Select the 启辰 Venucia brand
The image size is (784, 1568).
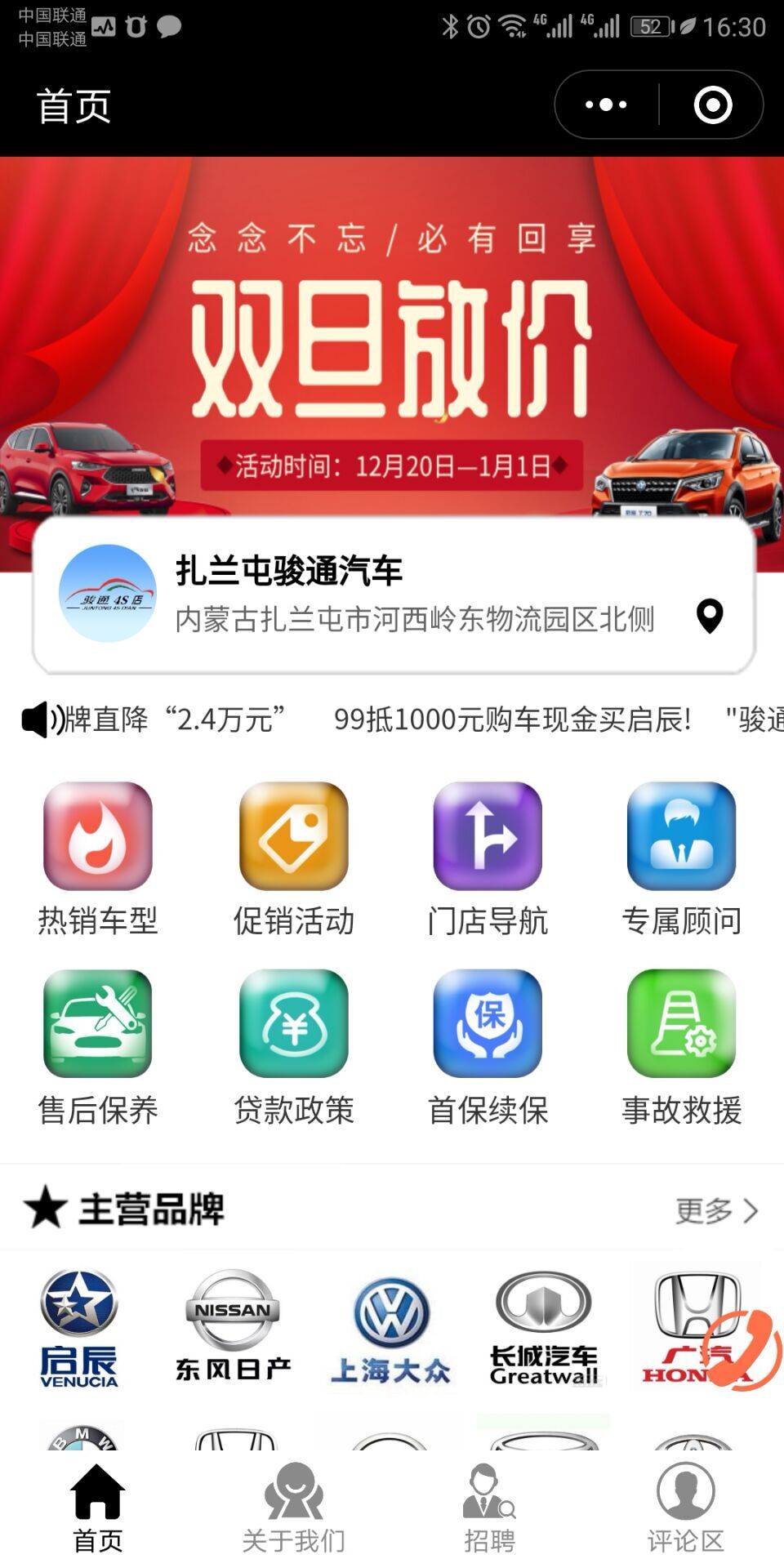point(79,1329)
